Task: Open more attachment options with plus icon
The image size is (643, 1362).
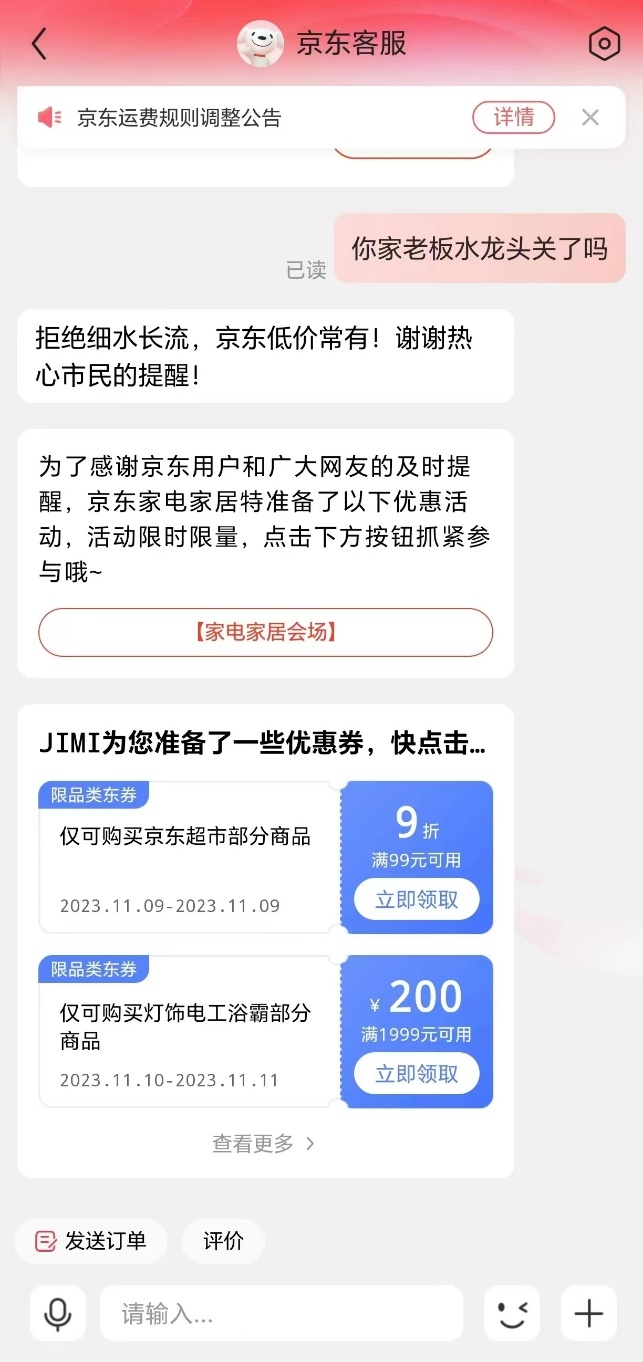Action: [589, 1313]
